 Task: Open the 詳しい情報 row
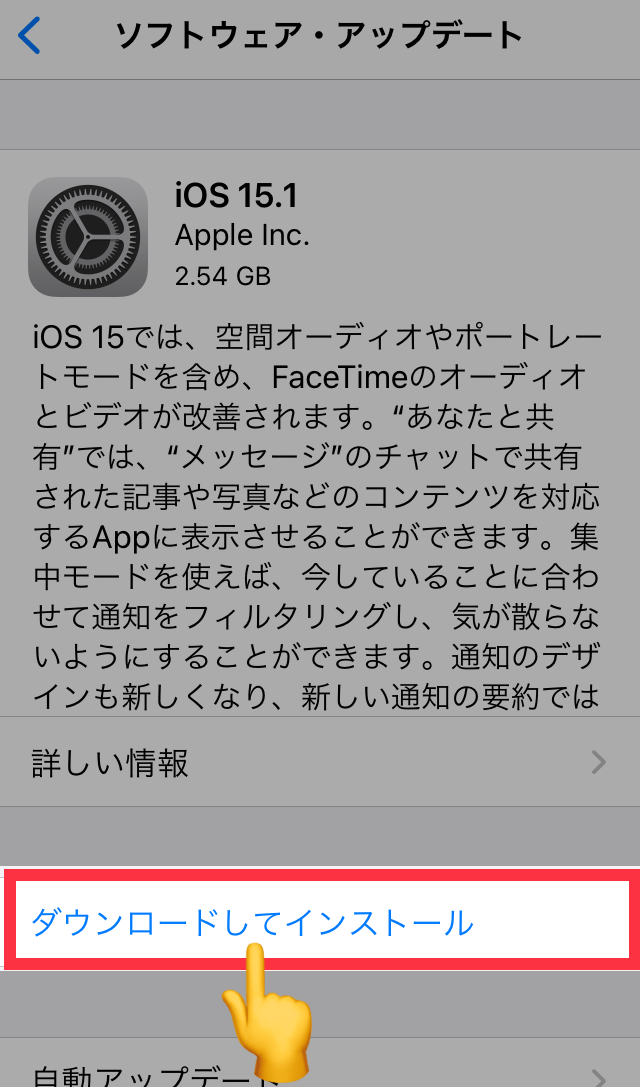[320, 763]
